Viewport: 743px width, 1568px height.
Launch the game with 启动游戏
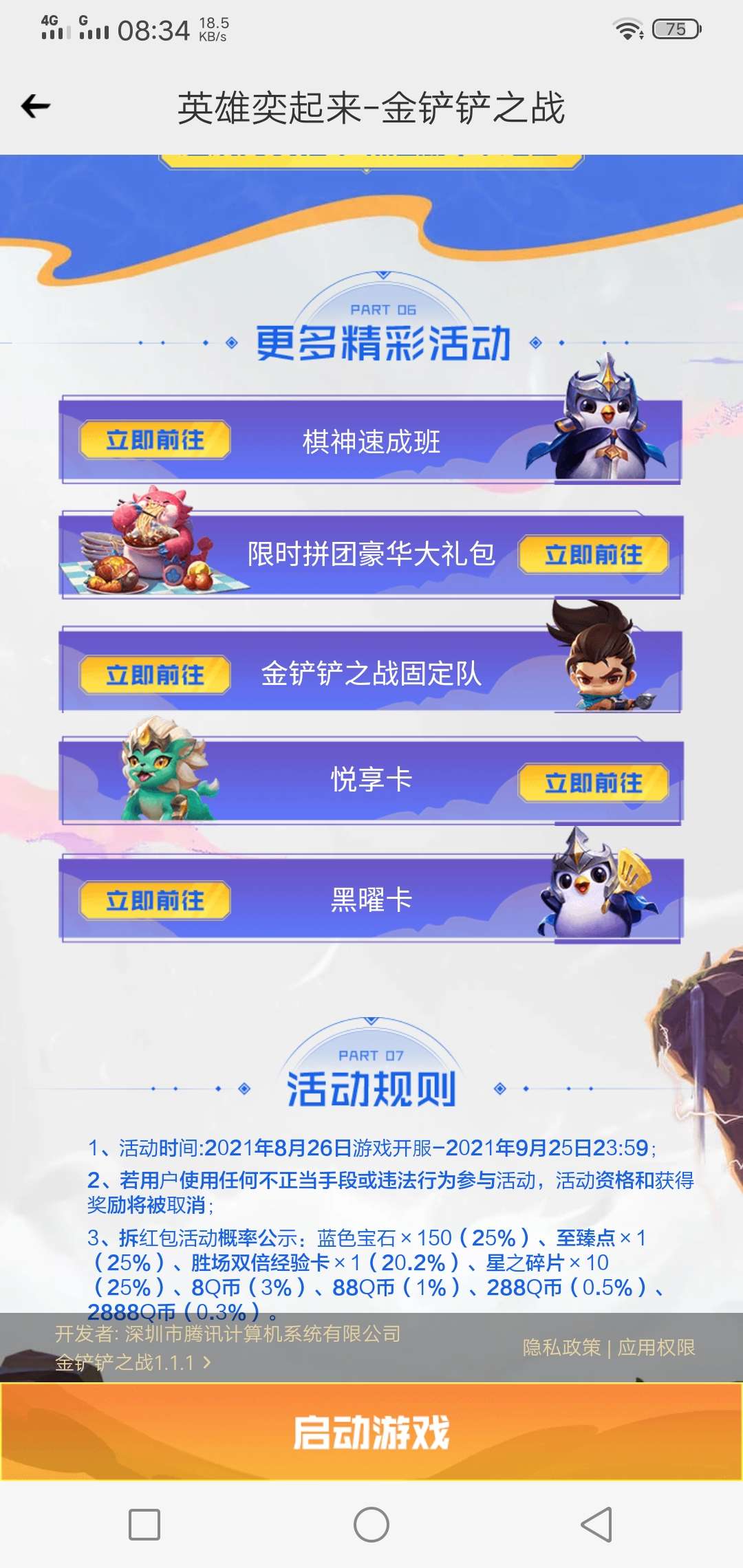point(371,1433)
